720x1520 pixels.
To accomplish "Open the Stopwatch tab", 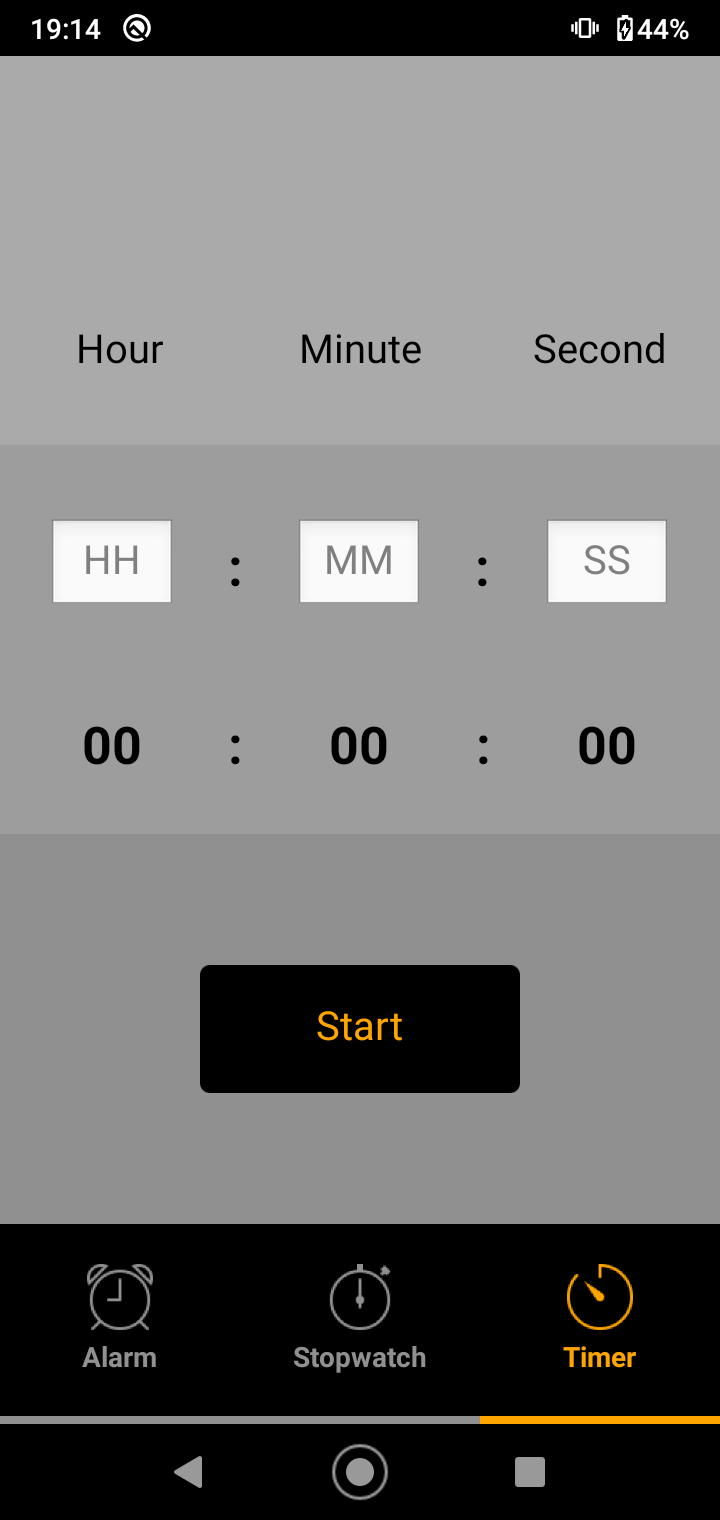I will (360, 1317).
